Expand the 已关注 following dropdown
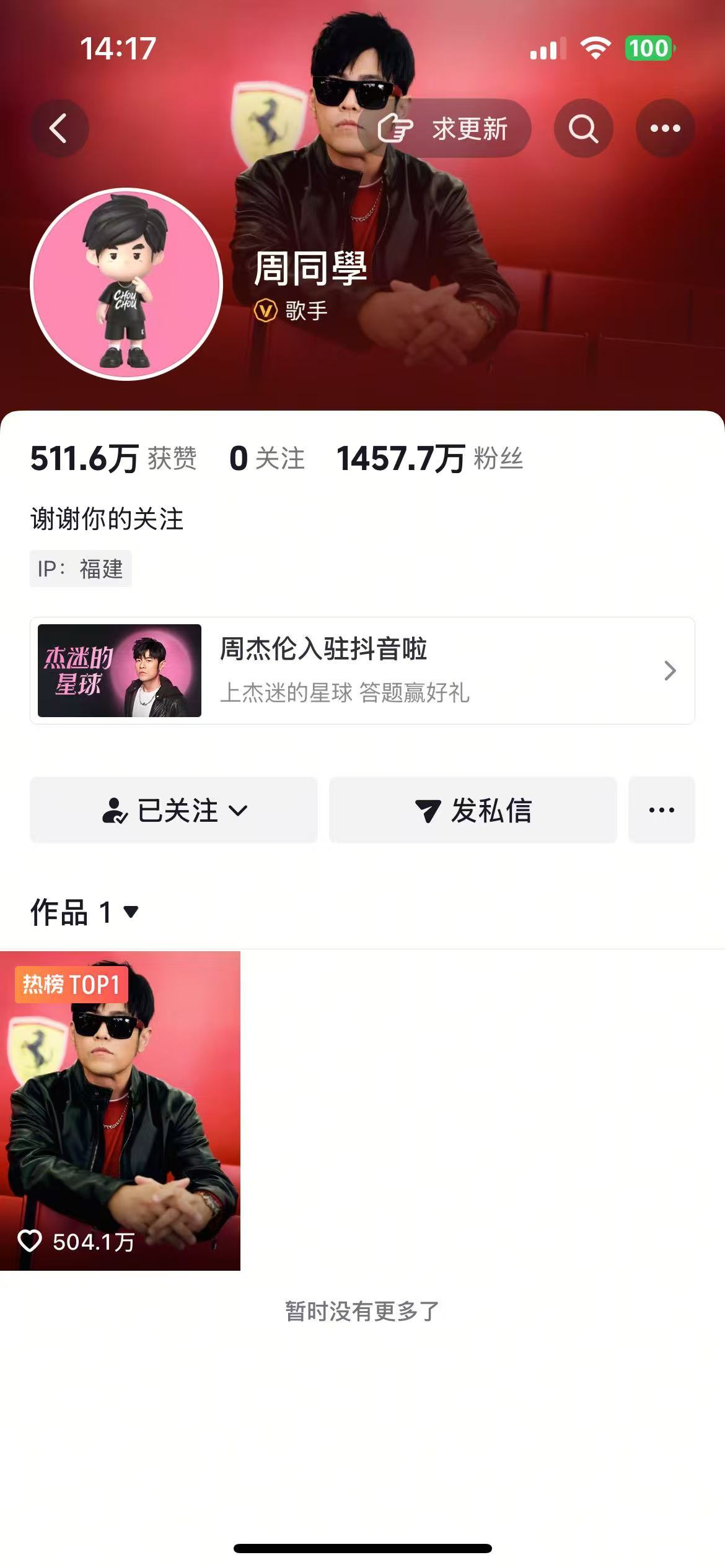 (174, 810)
